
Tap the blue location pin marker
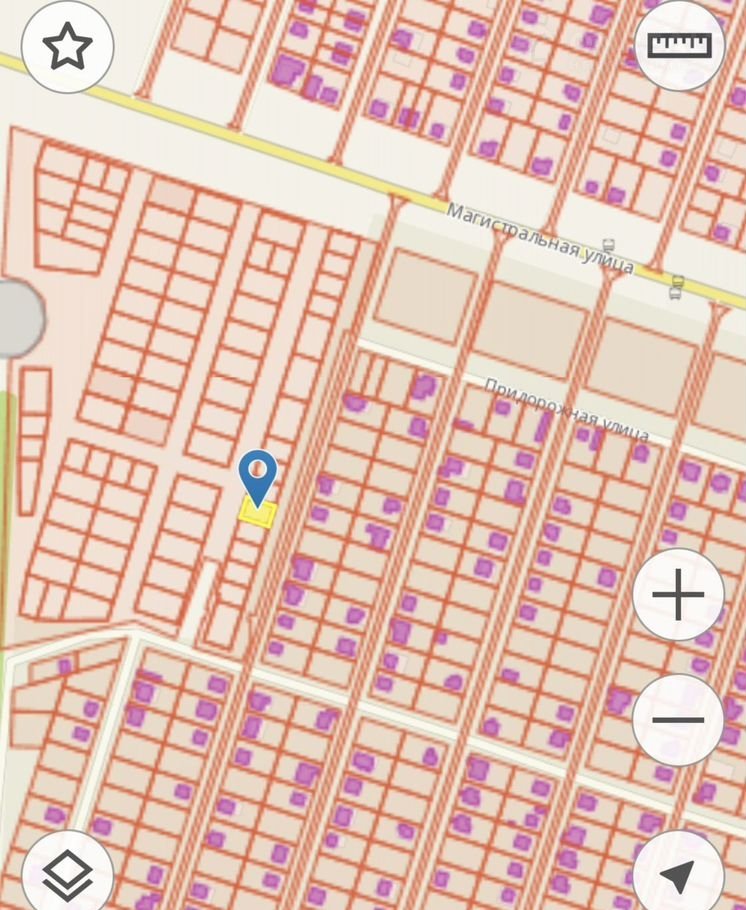258,475
